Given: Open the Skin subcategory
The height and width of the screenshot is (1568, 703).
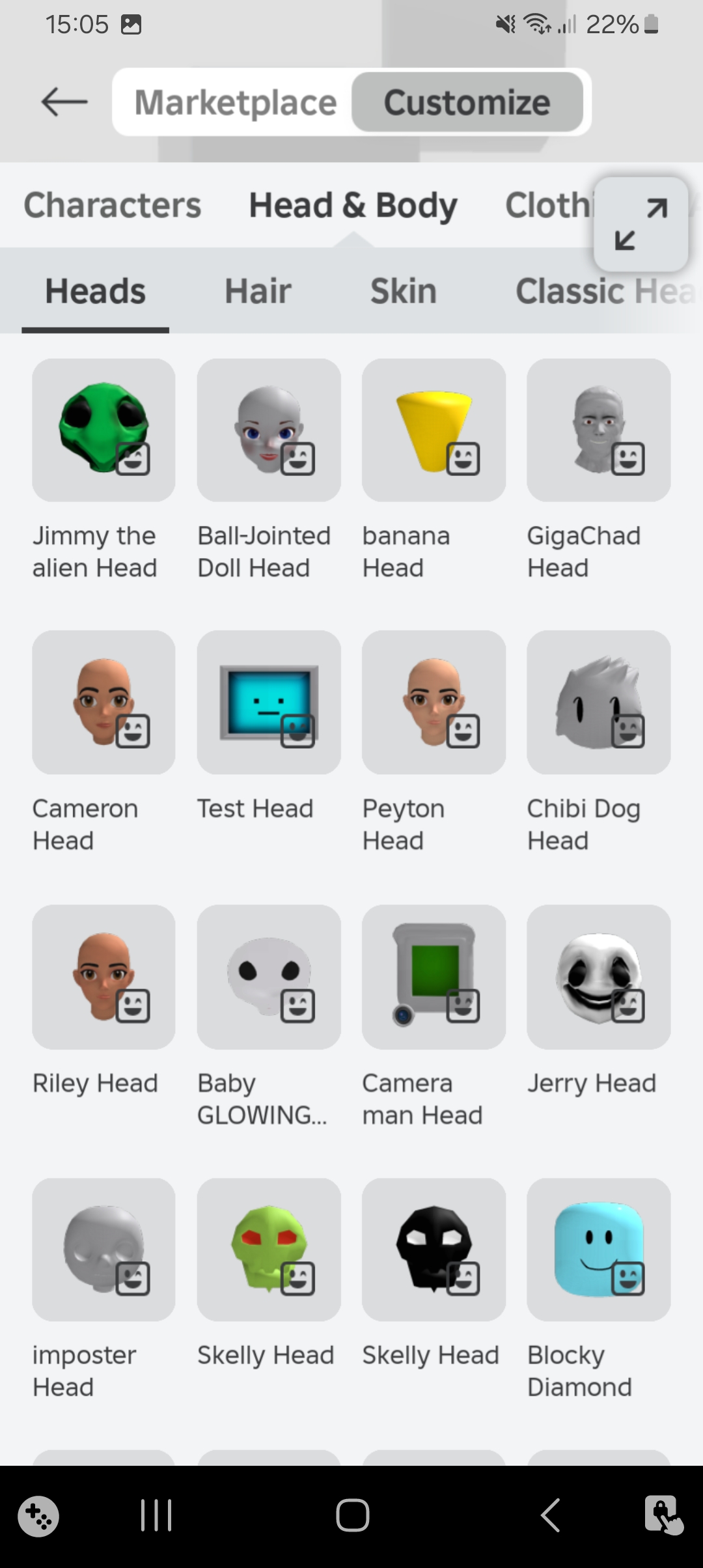Looking at the screenshot, I should click(403, 290).
